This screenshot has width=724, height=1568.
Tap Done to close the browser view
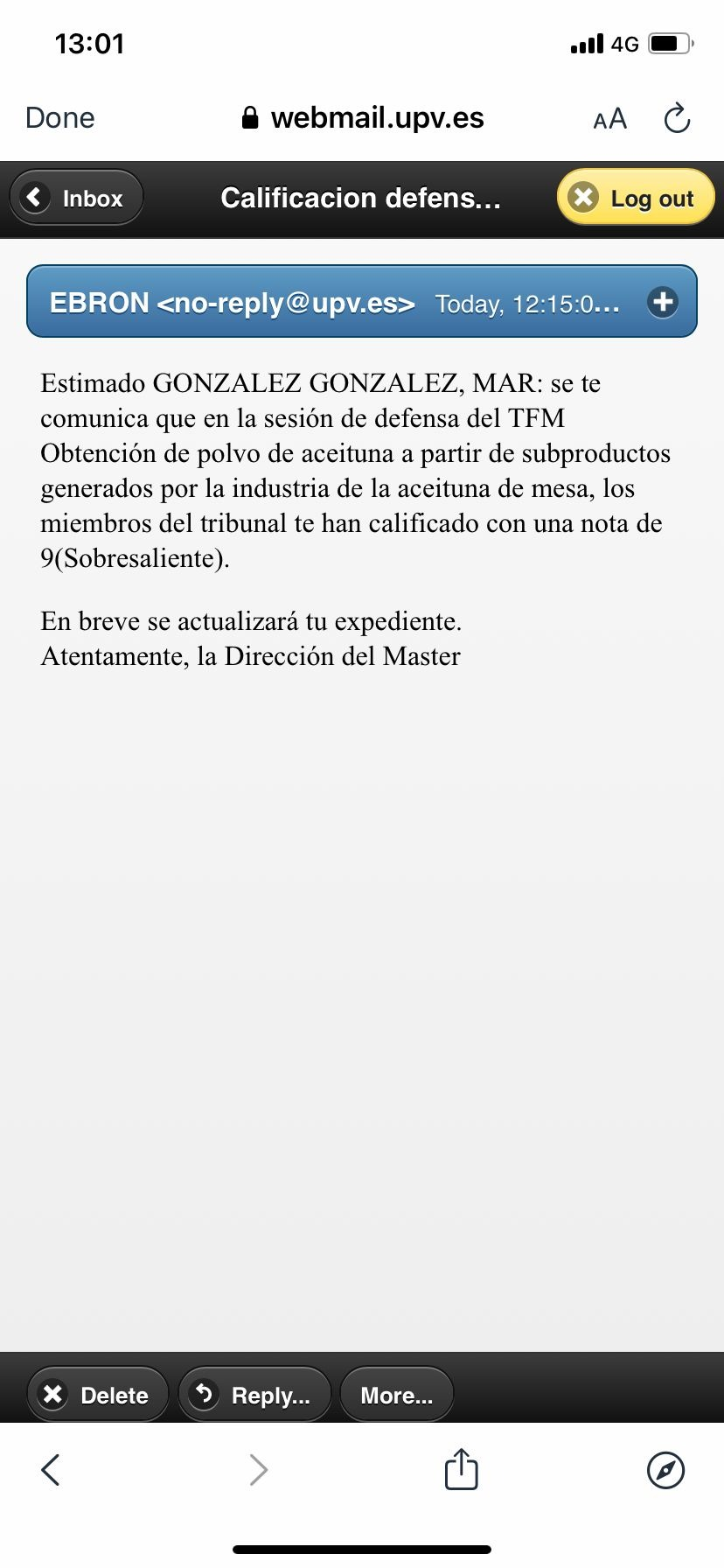click(x=59, y=117)
